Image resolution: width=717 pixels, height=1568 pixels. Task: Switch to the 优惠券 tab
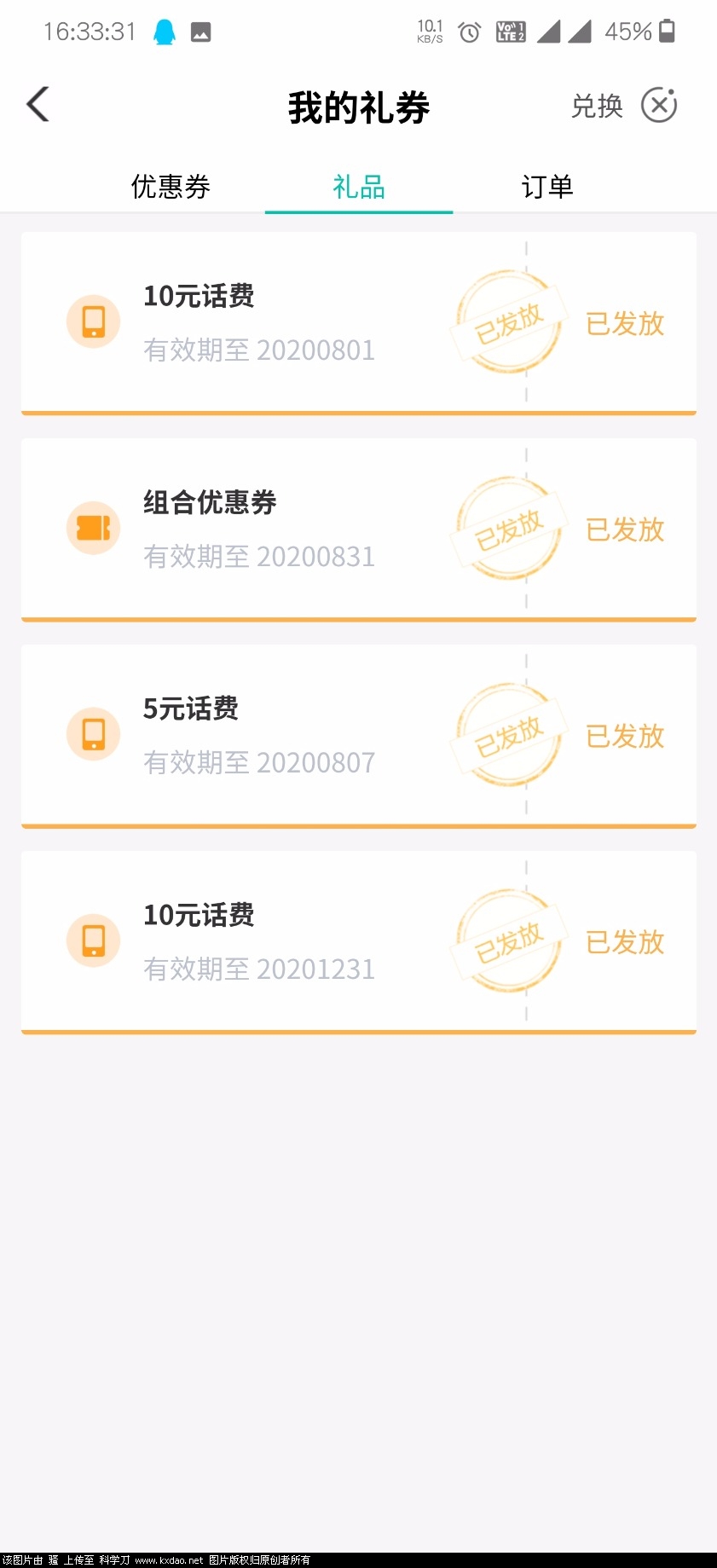(x=170, y=186)
